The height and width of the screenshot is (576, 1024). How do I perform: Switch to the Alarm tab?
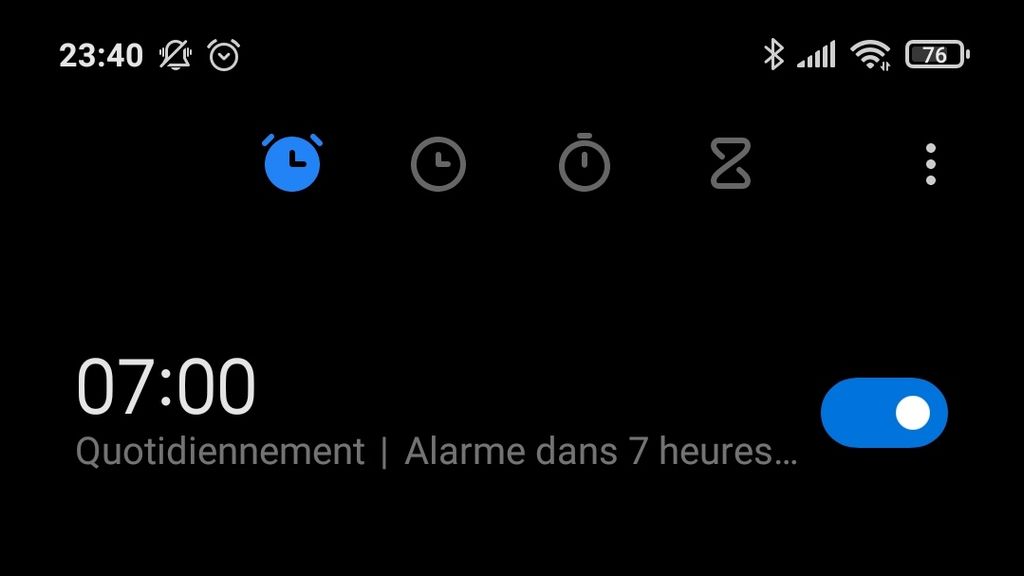coord(293,163)
